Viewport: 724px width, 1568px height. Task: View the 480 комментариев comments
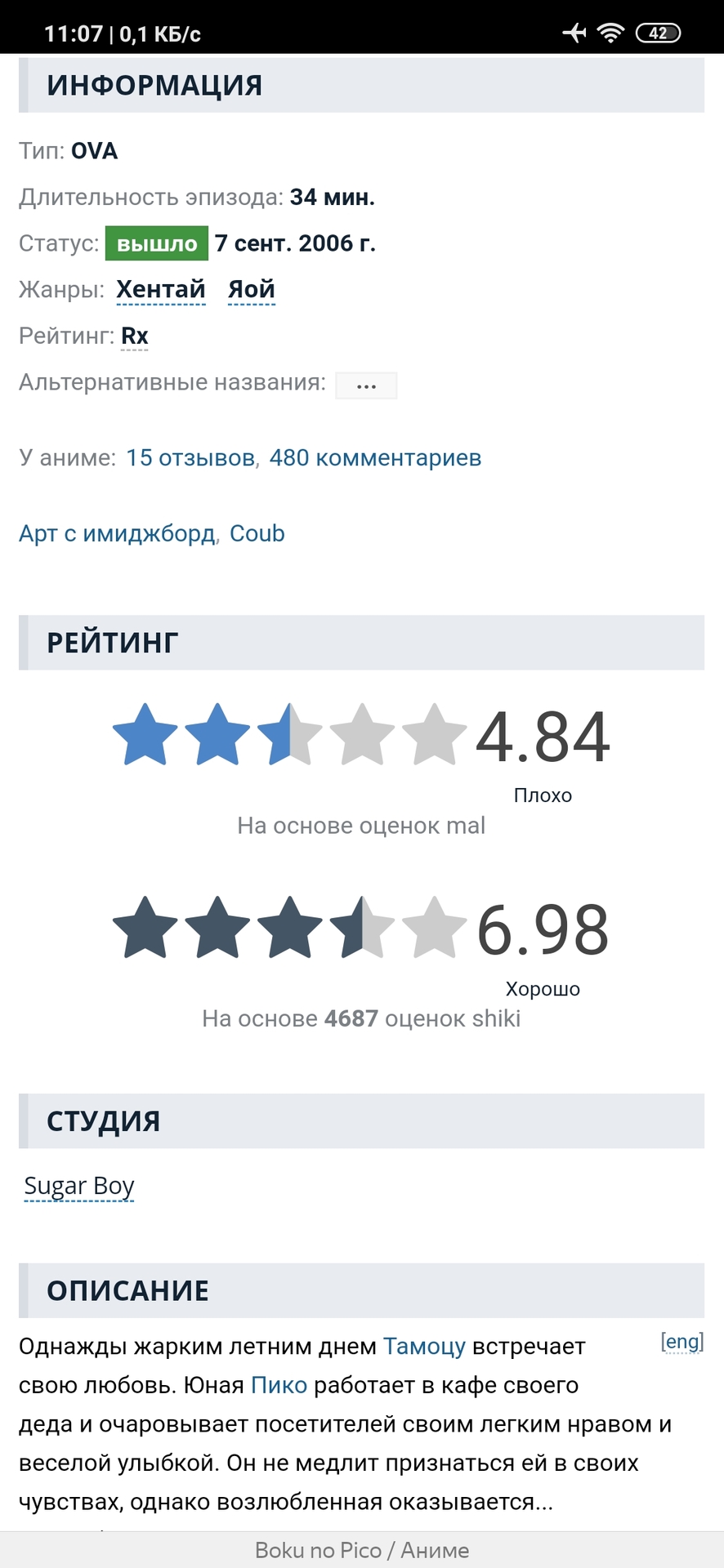point(375,458)
